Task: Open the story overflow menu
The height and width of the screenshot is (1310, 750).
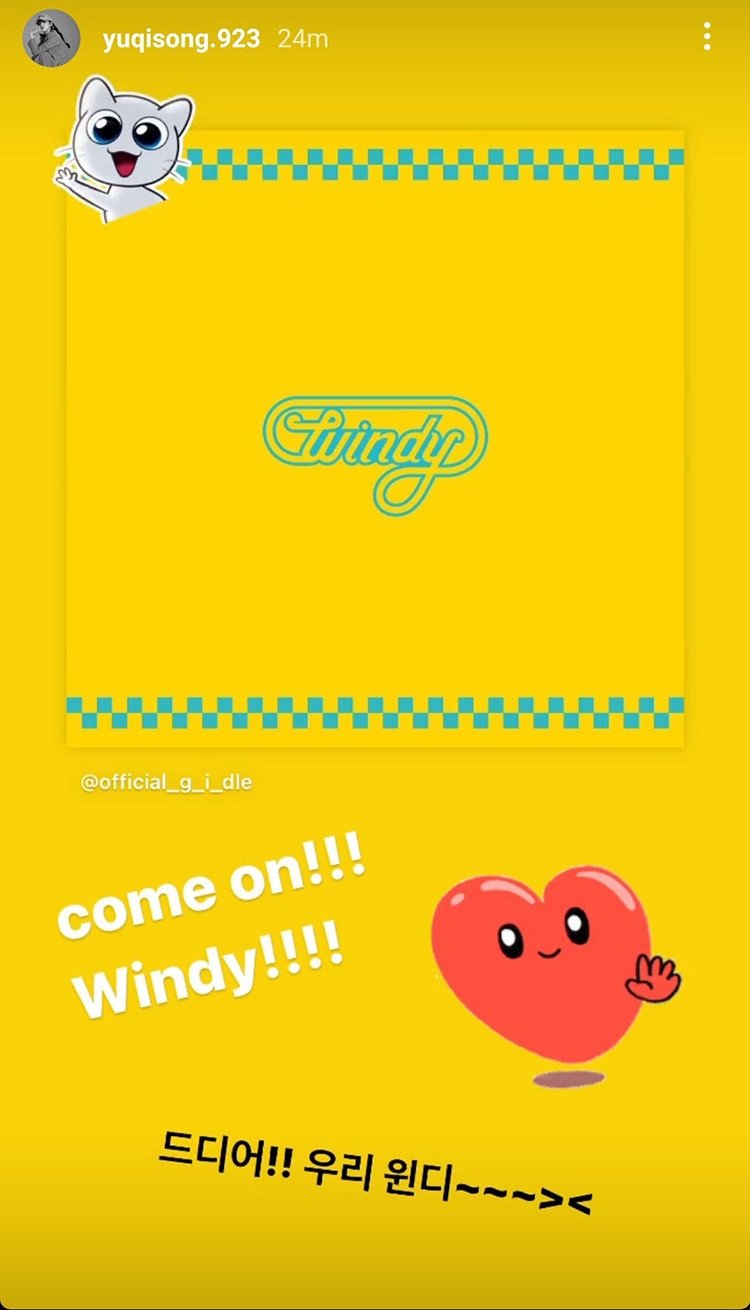Action: [x=706, y=38]
